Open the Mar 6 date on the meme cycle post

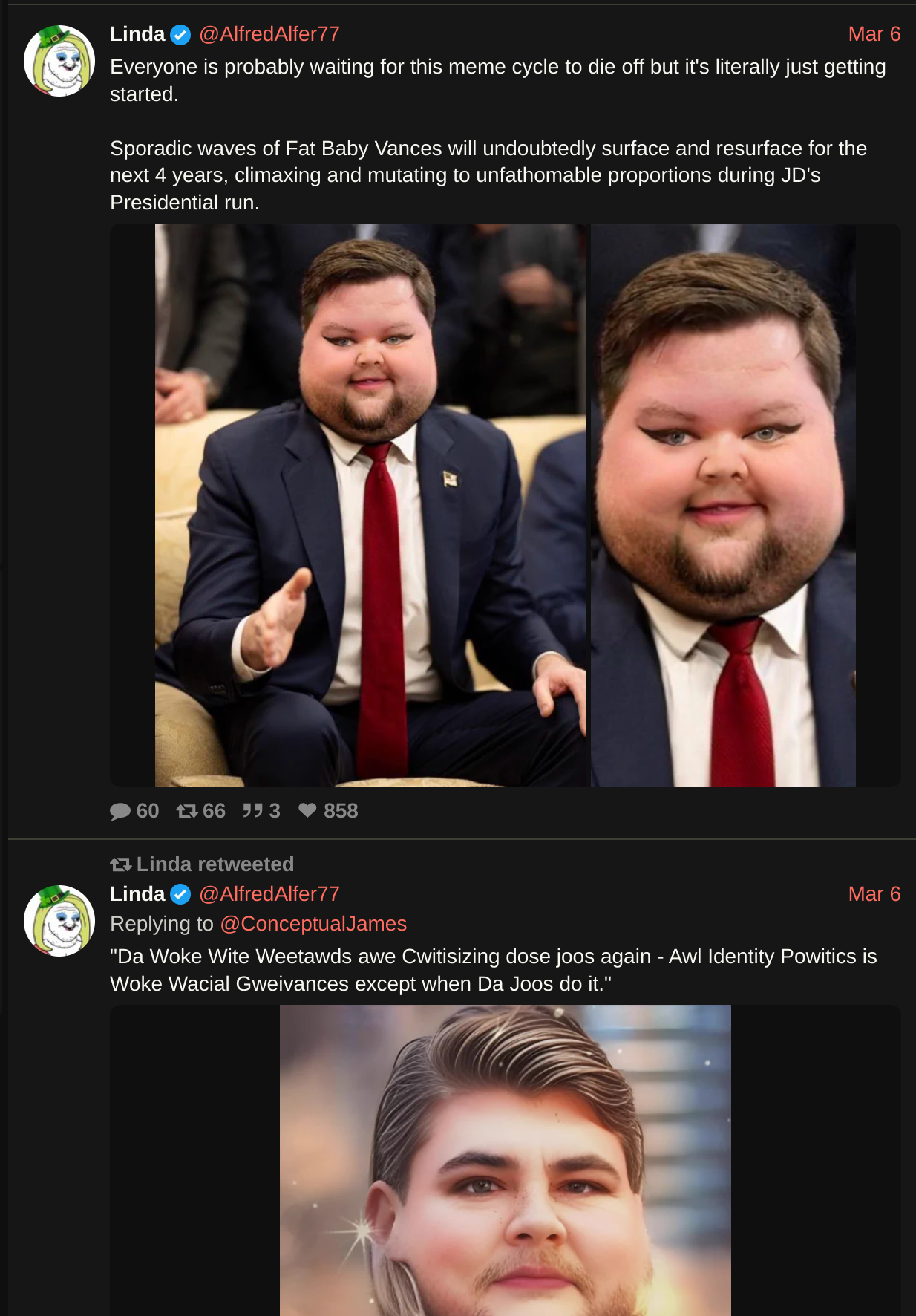click(x=874, y=34)
